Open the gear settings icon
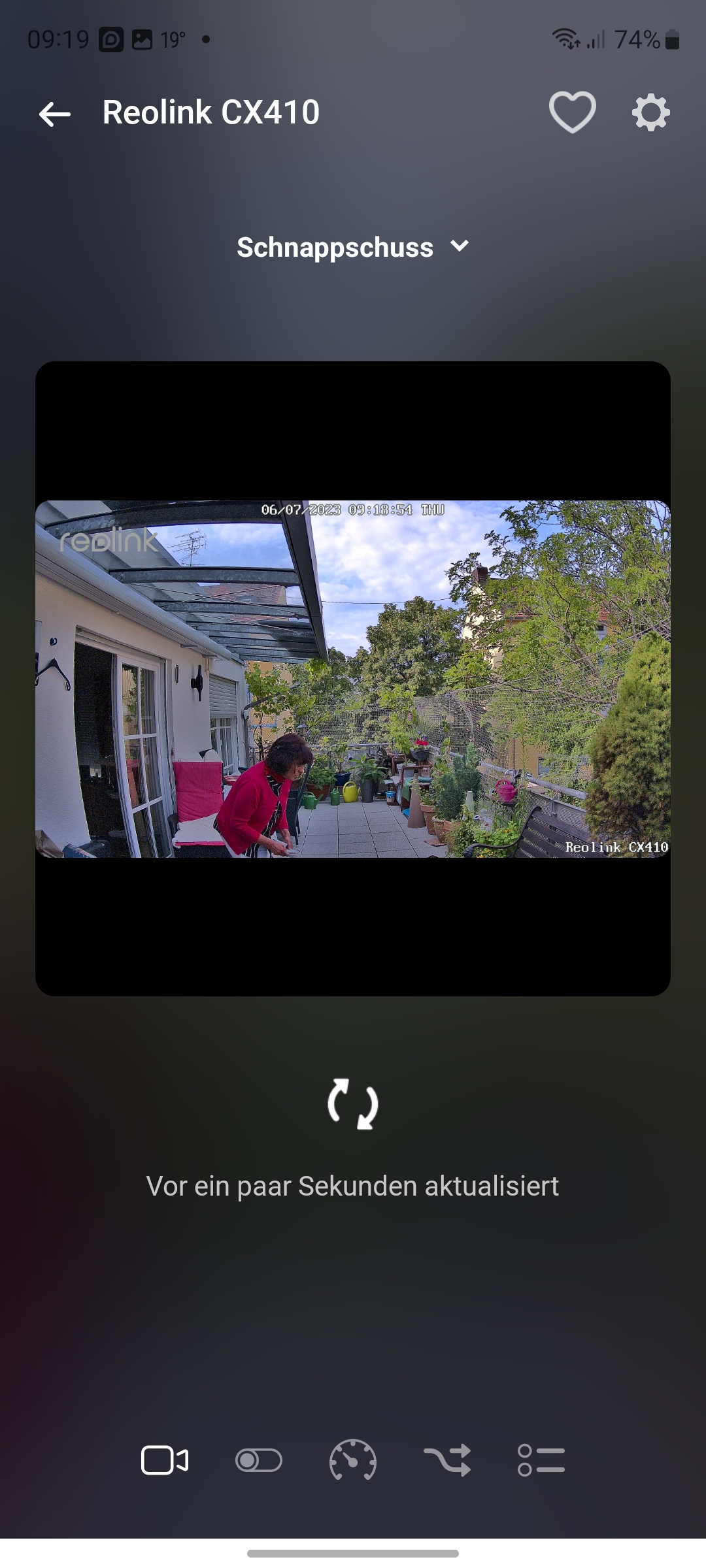The image size is (706, 1568). (650, 113)
